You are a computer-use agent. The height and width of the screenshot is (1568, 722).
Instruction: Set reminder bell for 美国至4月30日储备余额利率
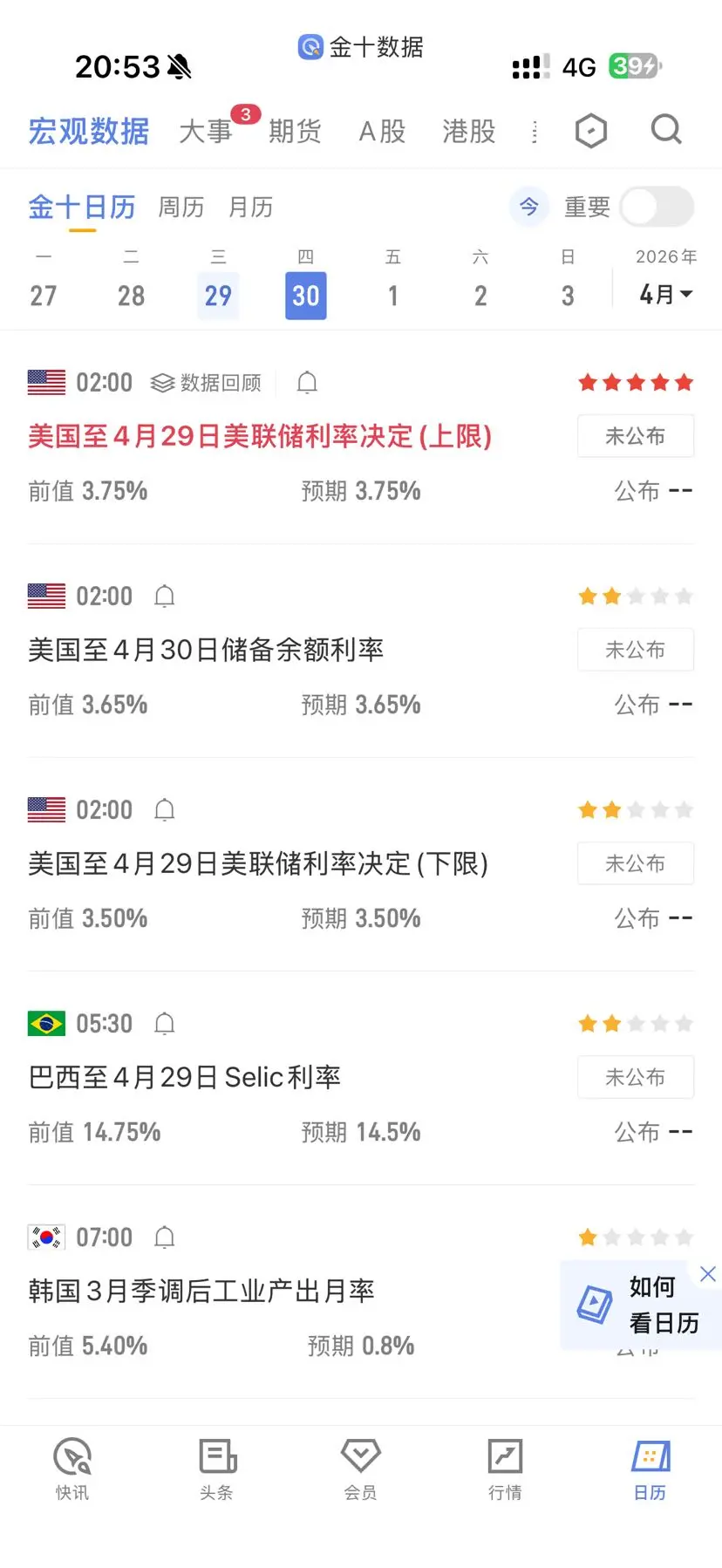165,597
